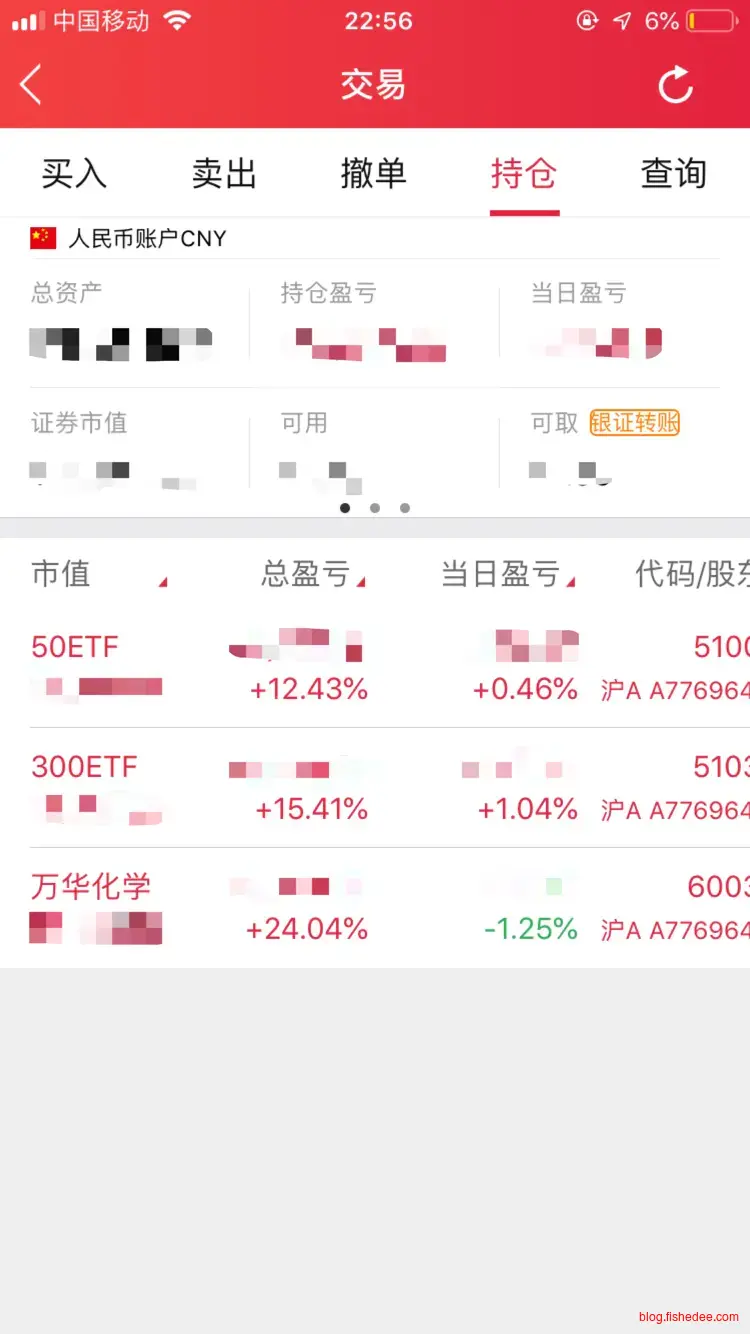Open the 查询 tab
Image resolution: width=750 pixels, height=1334 pixels.
(674, 174)
